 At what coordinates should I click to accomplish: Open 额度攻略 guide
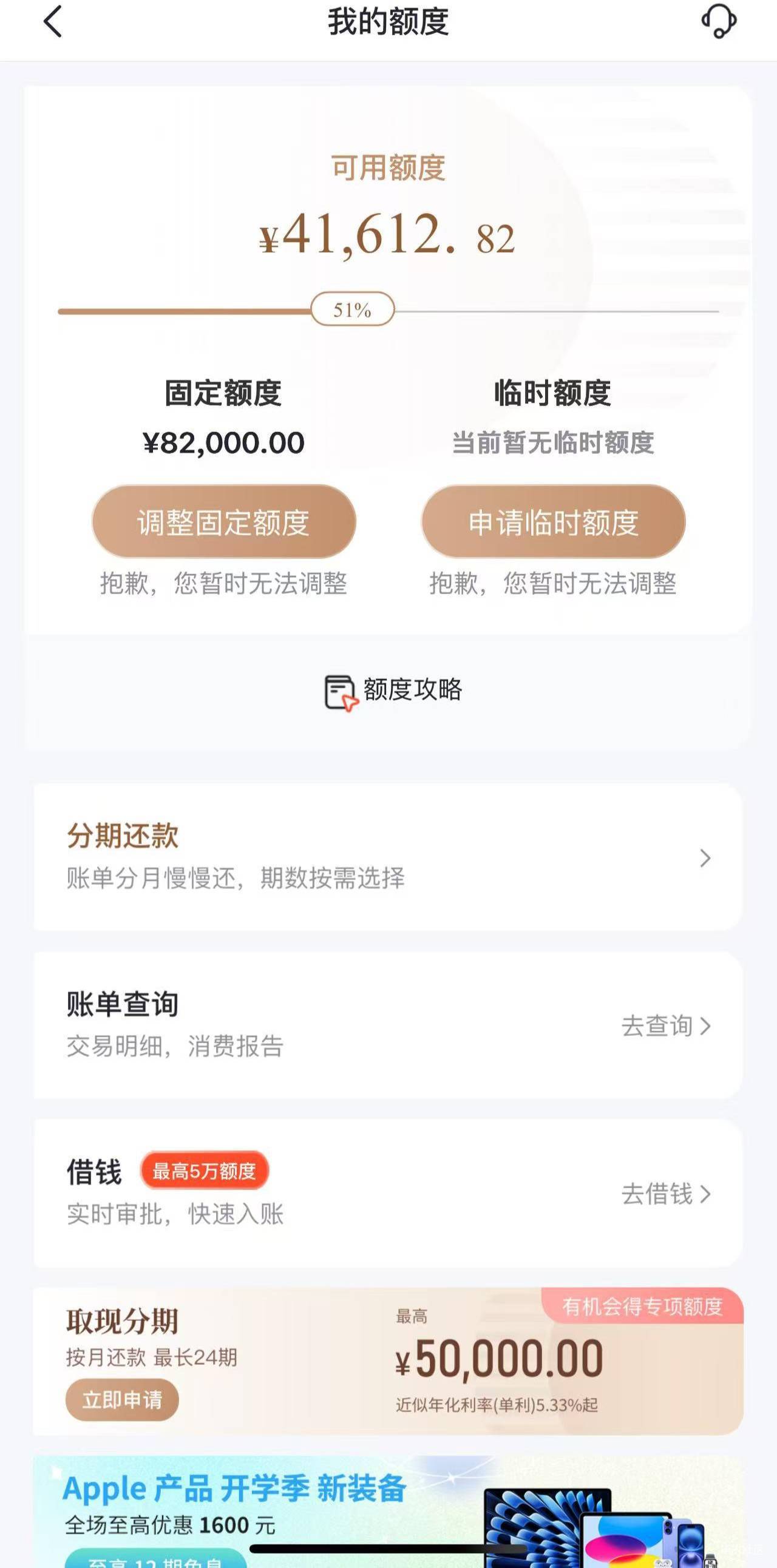(393, 691)
